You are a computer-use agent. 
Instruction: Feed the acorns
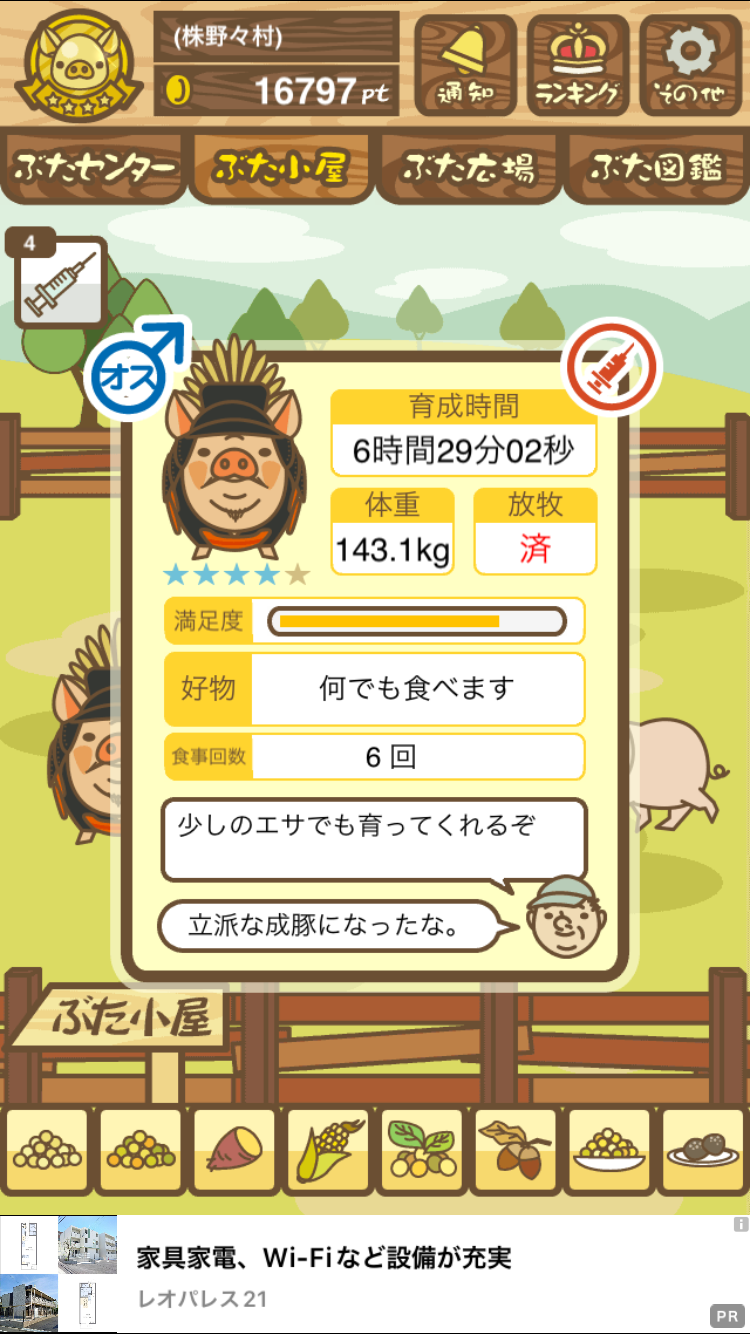click(x=515, y=1151)
